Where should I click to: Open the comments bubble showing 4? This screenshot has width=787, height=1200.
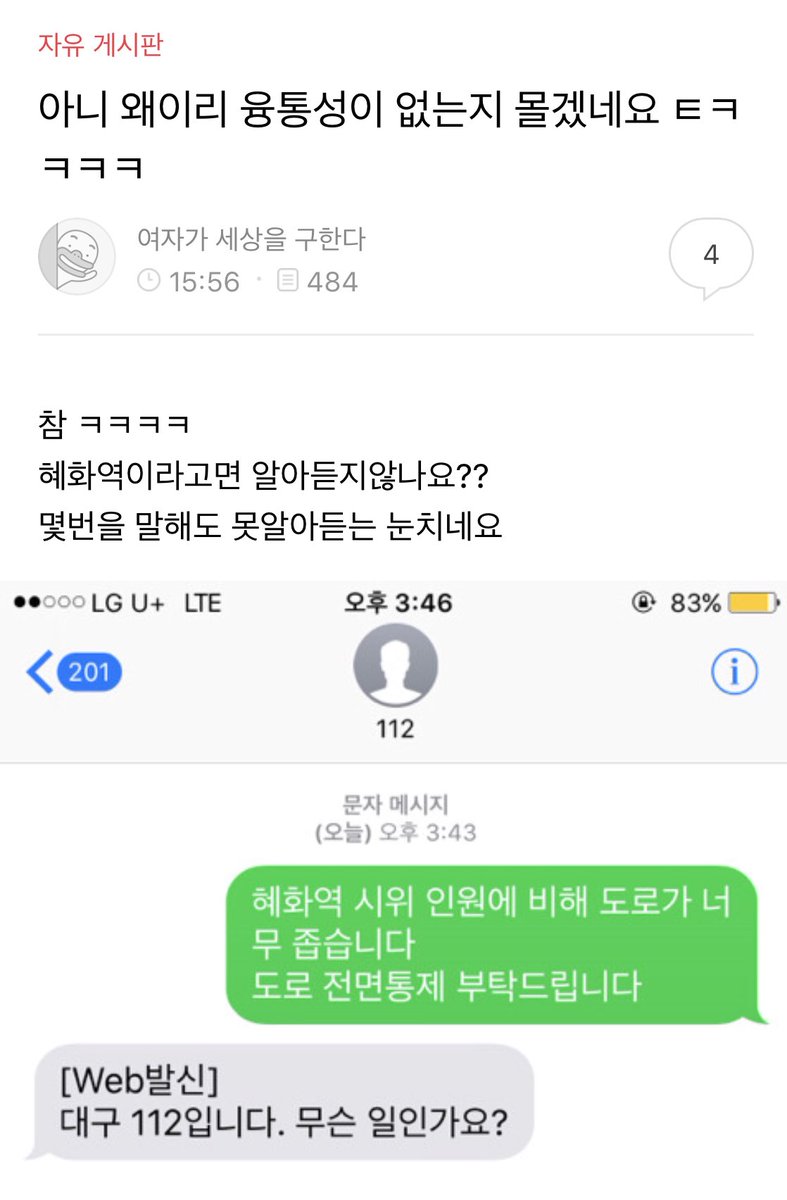[710, 256]
